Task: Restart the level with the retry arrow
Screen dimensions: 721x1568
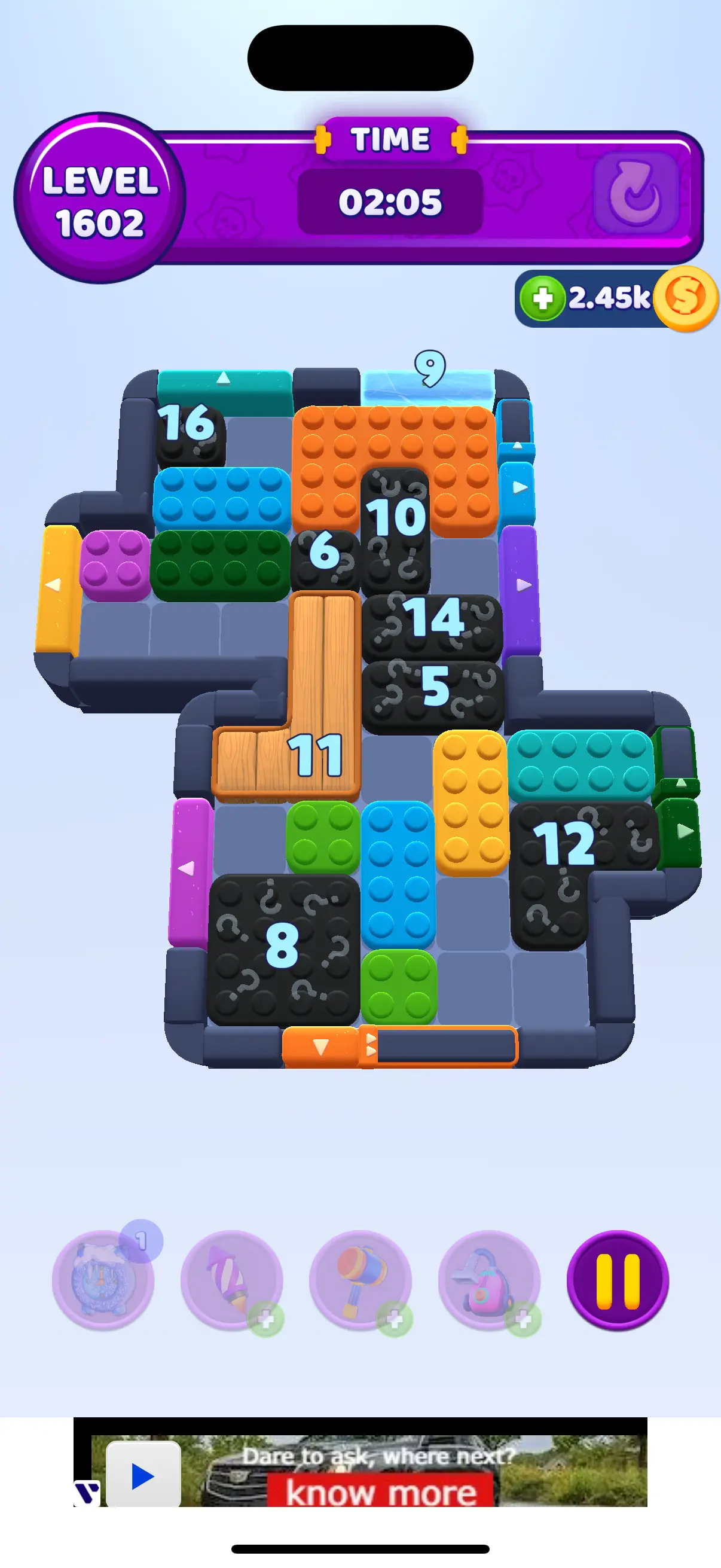Action: [x=636, y=194]
